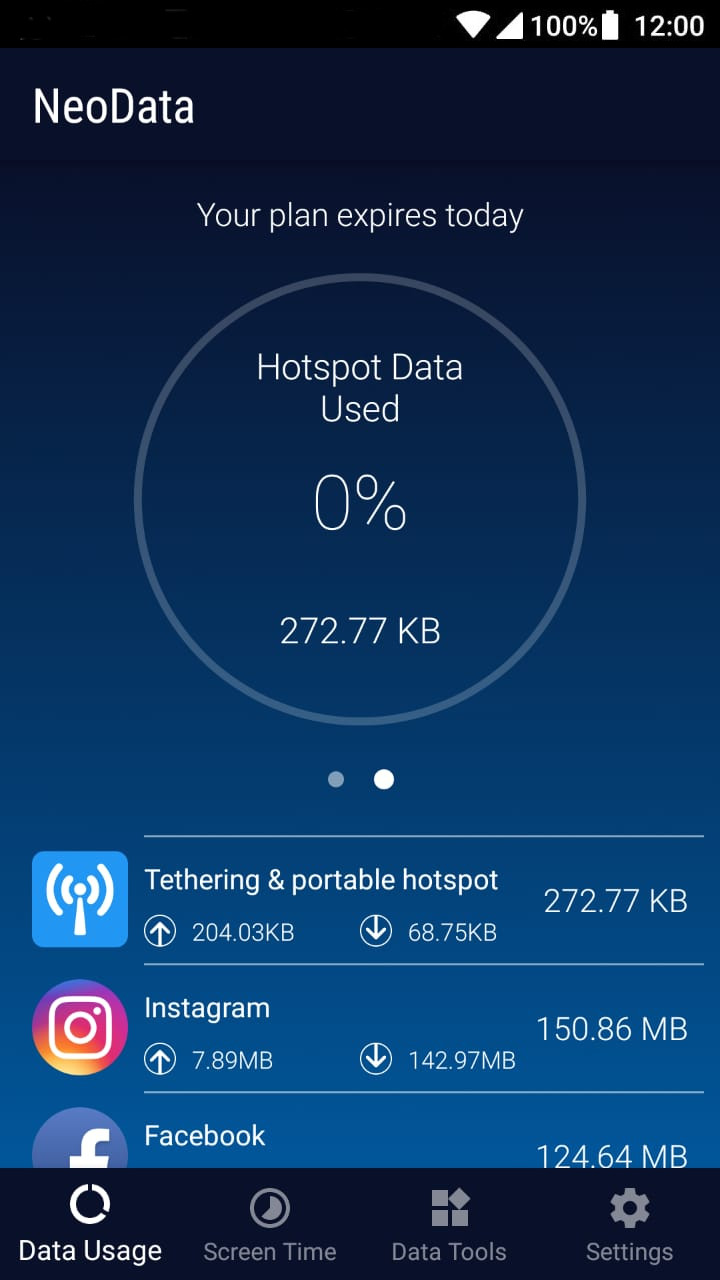Tap the first page indicator dot
The height and width of the screenshot is (1280, 720).
(336, 779)
